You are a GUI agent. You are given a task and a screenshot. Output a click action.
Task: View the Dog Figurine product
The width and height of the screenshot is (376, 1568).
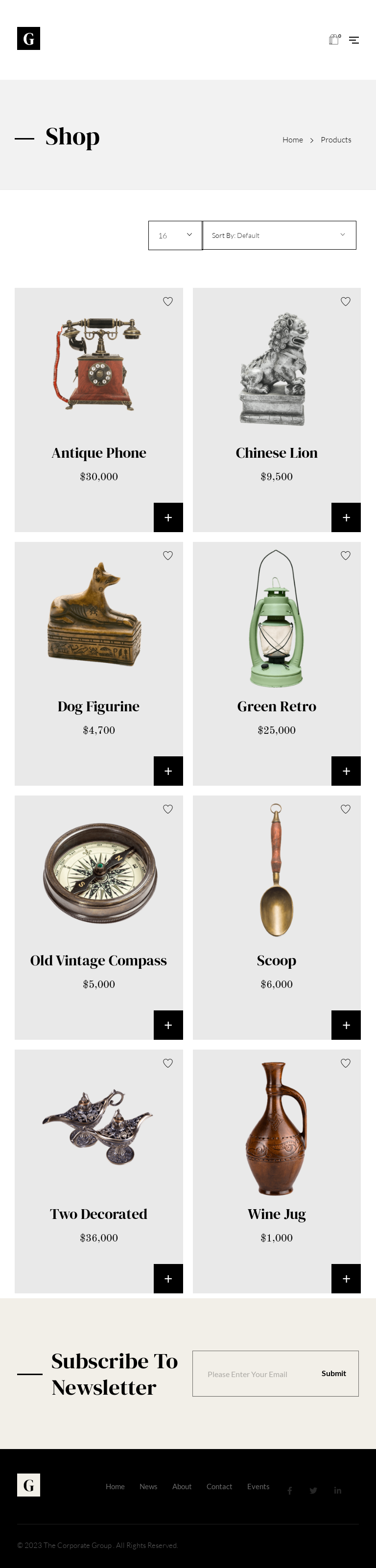tap(98, 706)
